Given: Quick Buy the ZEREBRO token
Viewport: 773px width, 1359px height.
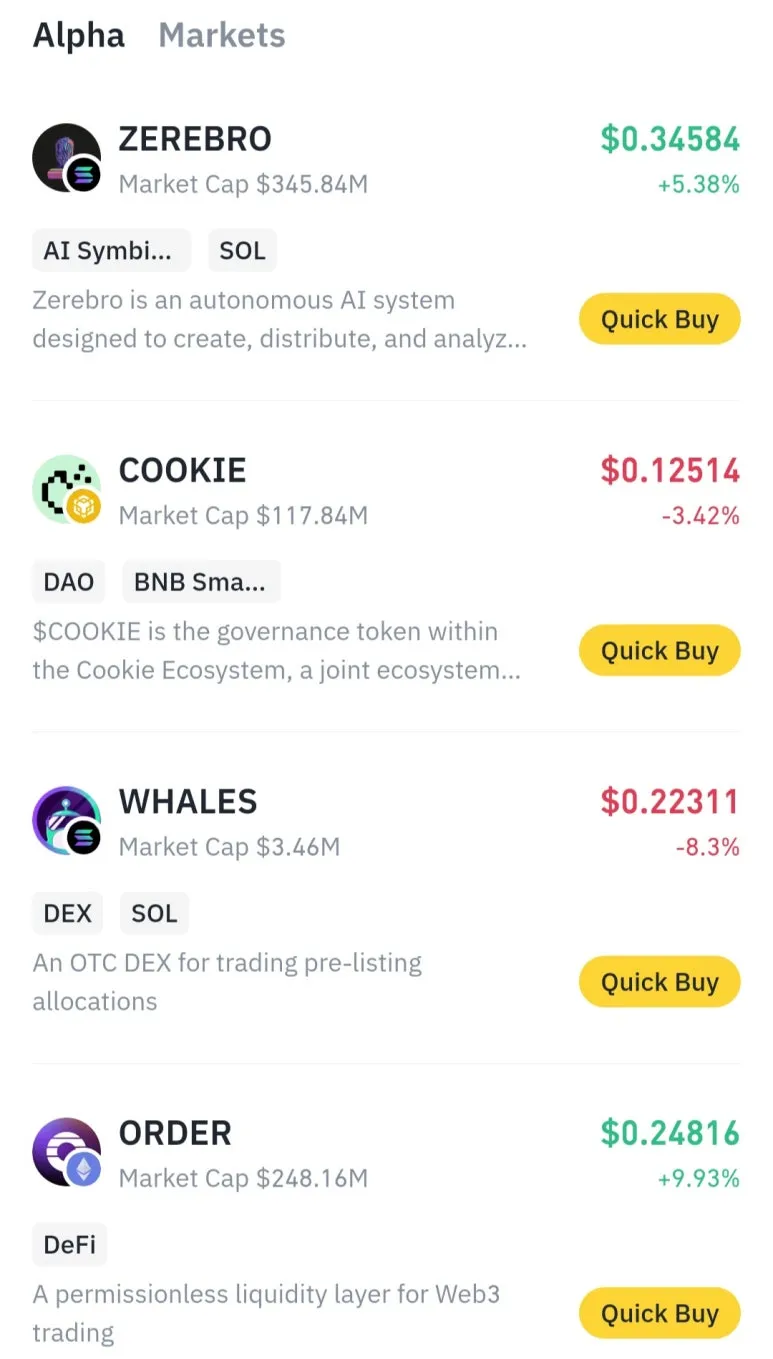Looking at the screenshot, I should [659, 320].
